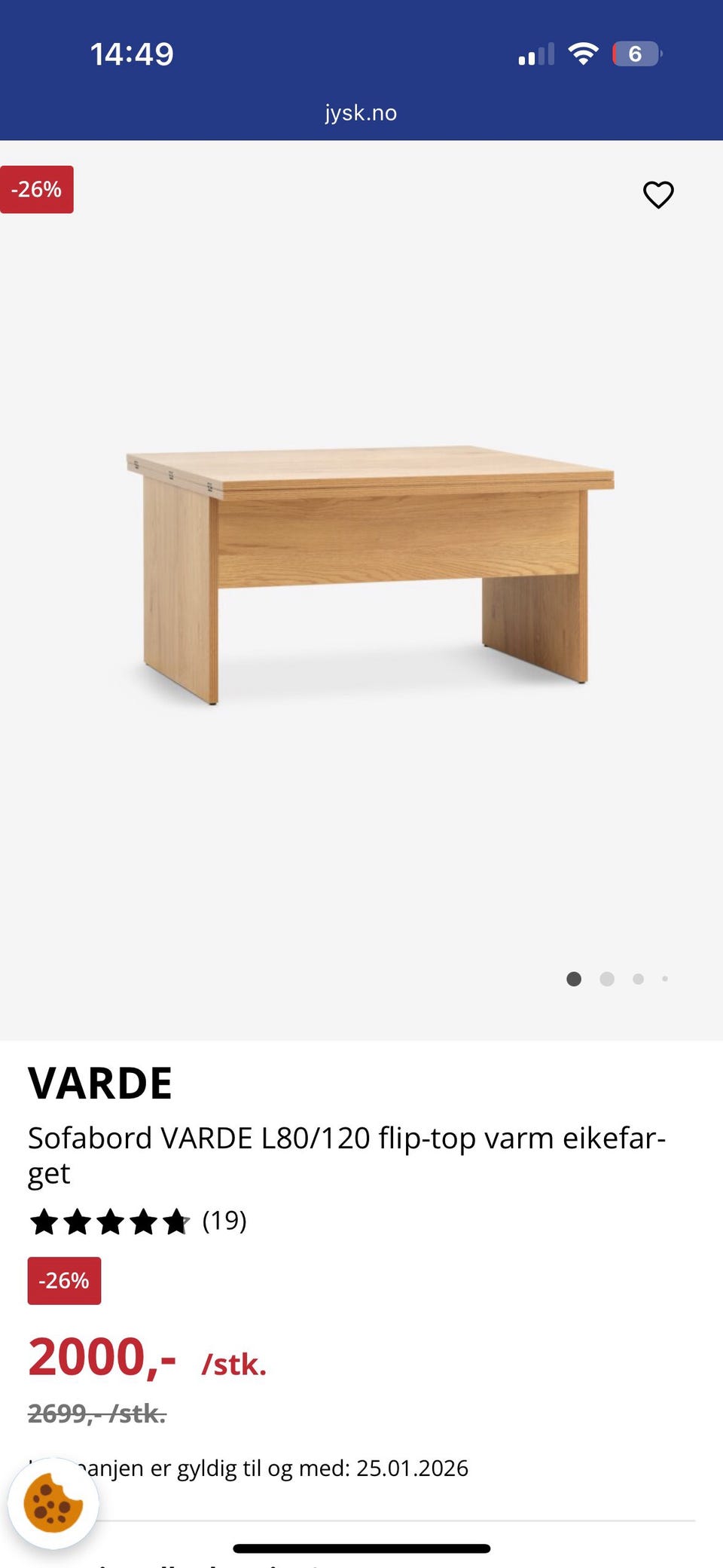Open reviews via the (19) link
723x1568 pixels.
pyautogui.click(x=226, y=1222)
